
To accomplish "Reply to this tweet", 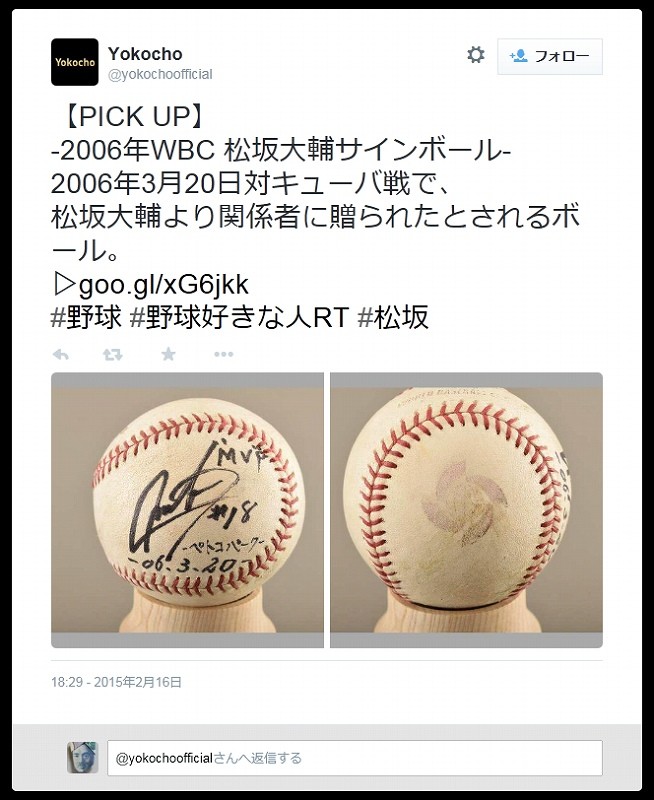I will click(x=60, y=355).
